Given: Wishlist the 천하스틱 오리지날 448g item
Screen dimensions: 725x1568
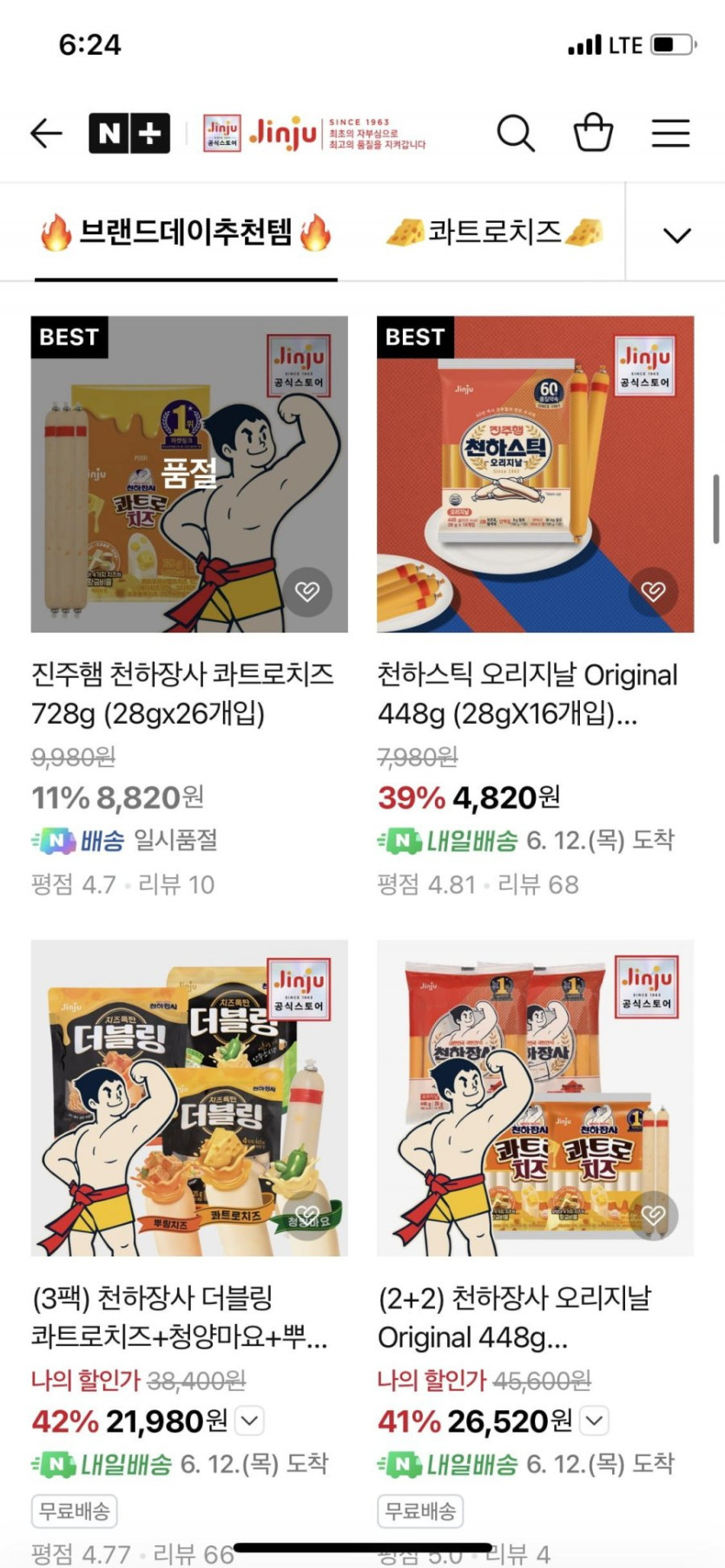Looking at the screenshot, I should click(653, 592).
